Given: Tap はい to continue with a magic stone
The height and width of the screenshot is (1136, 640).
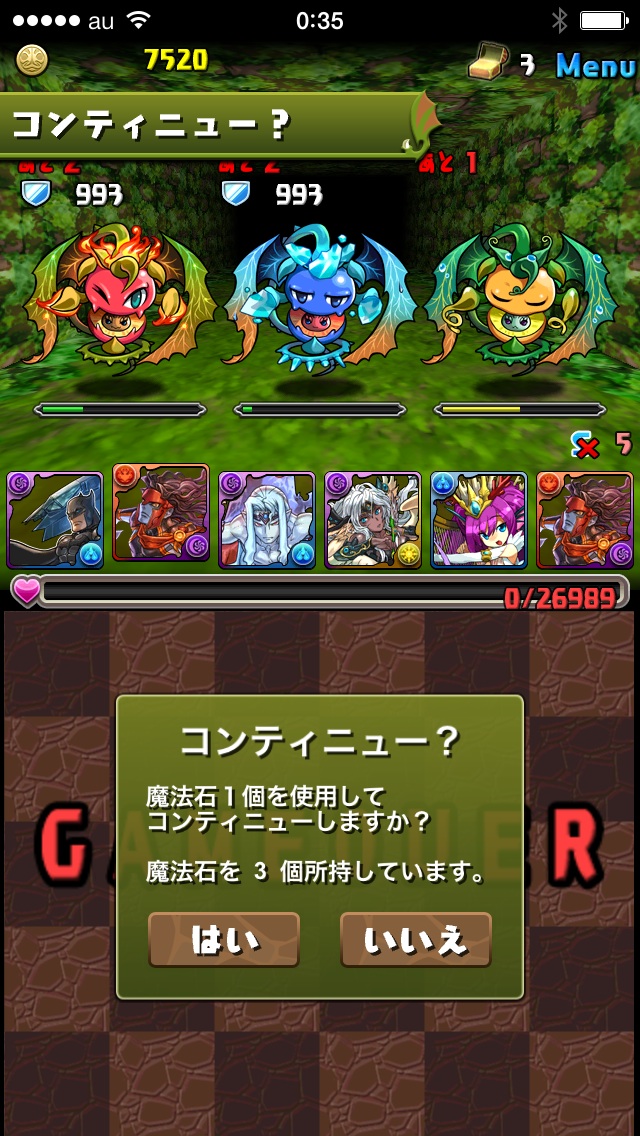Looking at the screenshot, I should tap(224, 939).
